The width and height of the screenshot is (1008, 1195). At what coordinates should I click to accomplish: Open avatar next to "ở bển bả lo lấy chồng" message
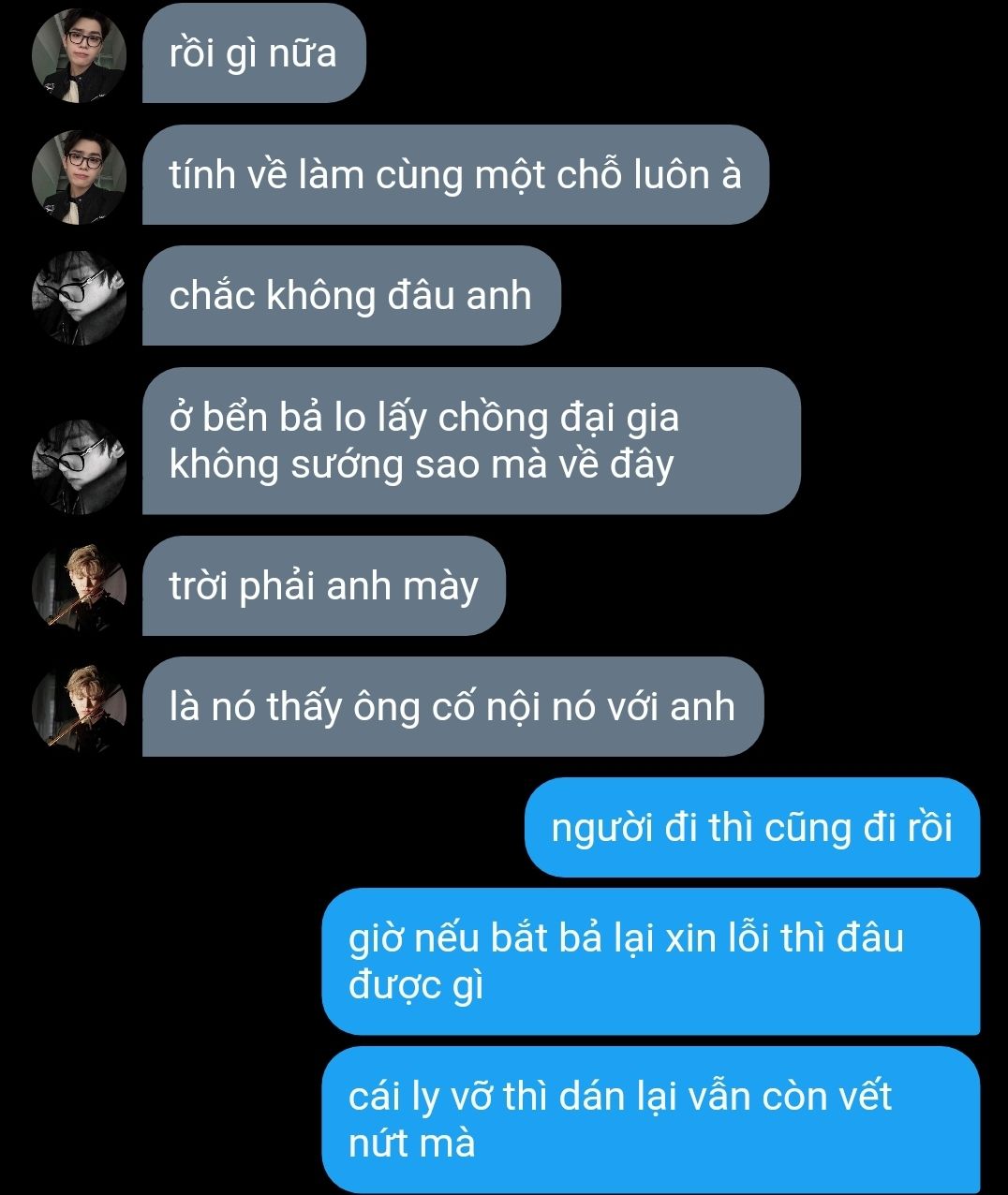click(79, 466)
